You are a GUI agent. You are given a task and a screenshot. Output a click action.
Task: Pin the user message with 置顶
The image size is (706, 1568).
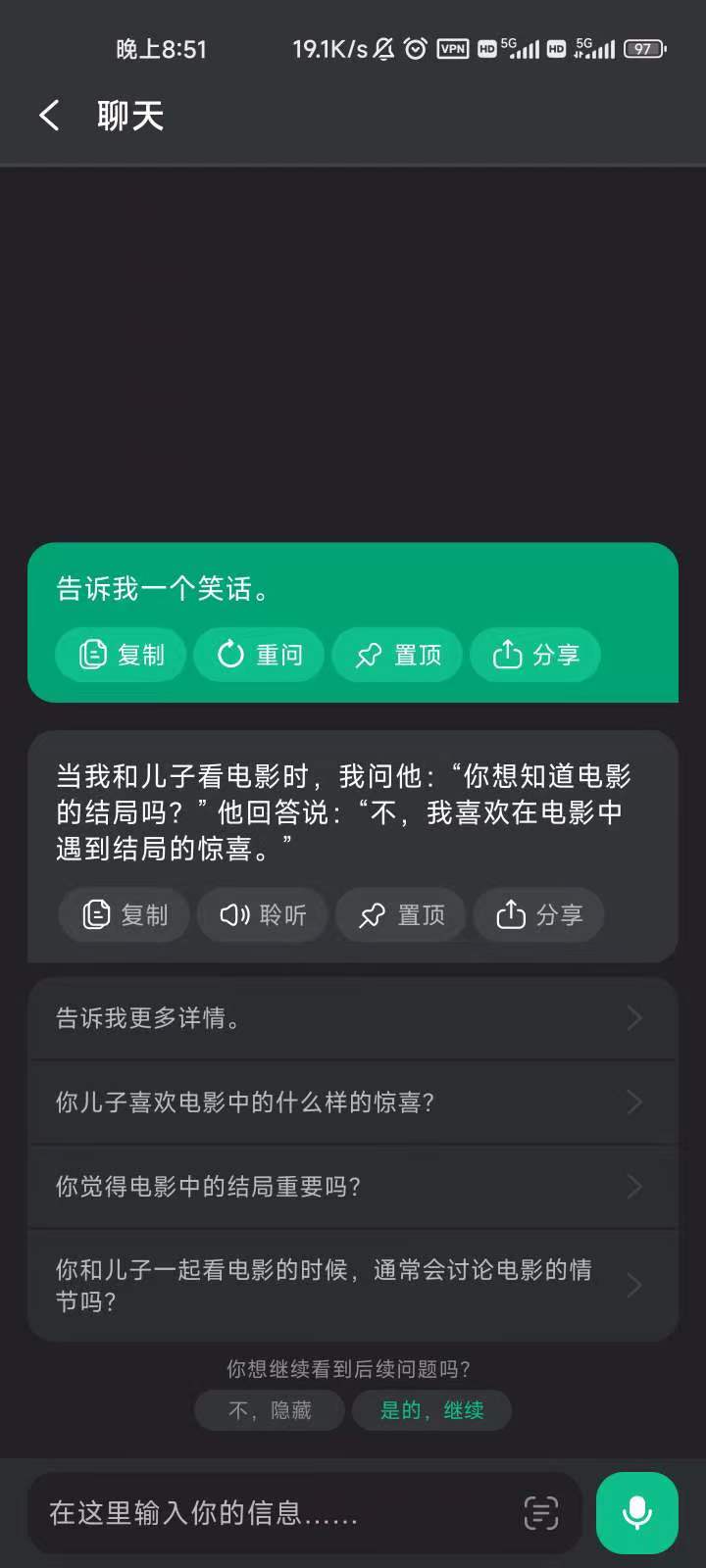pos(397,655)
